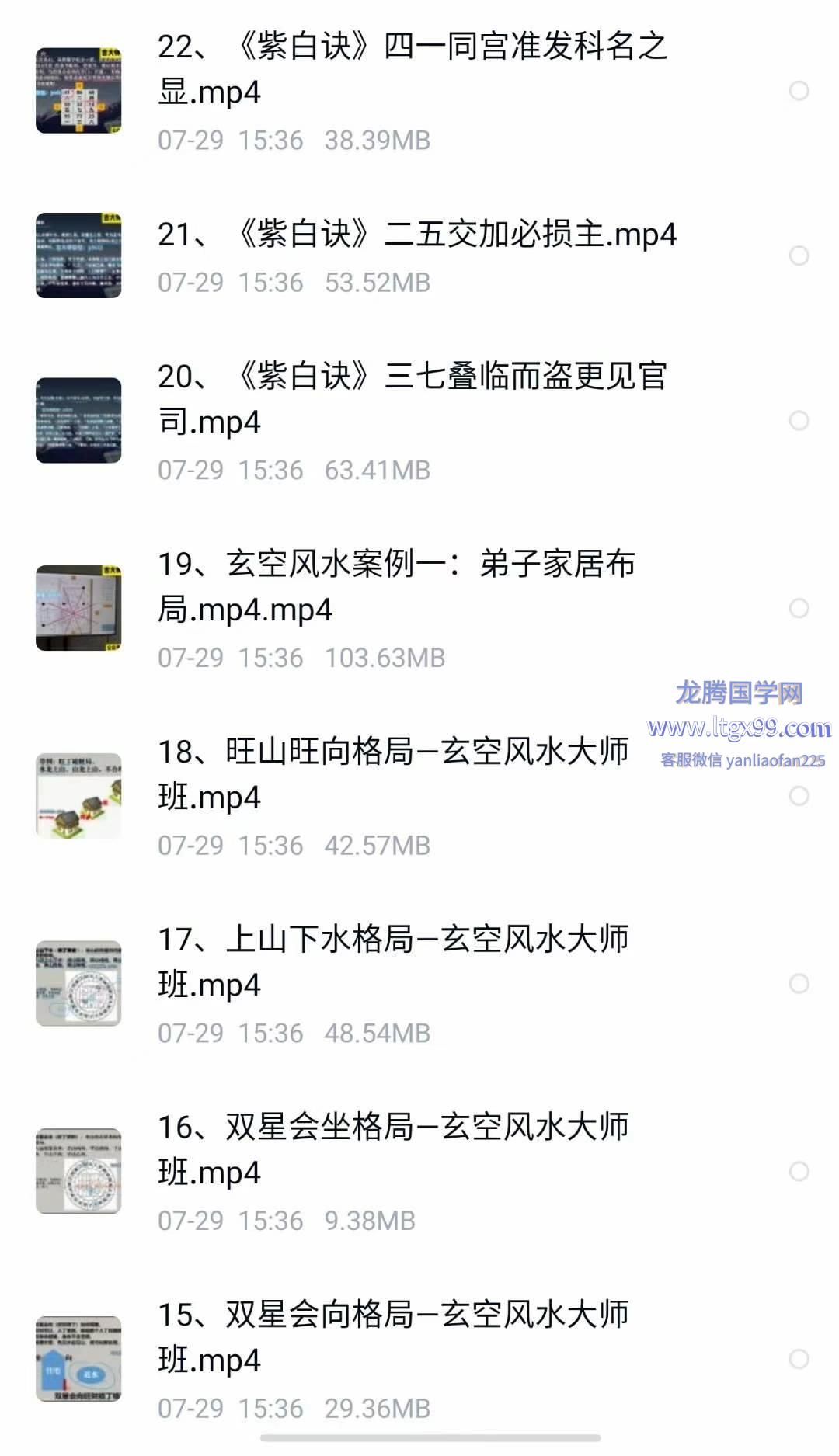Tick the selection circle for file 19

799,608
